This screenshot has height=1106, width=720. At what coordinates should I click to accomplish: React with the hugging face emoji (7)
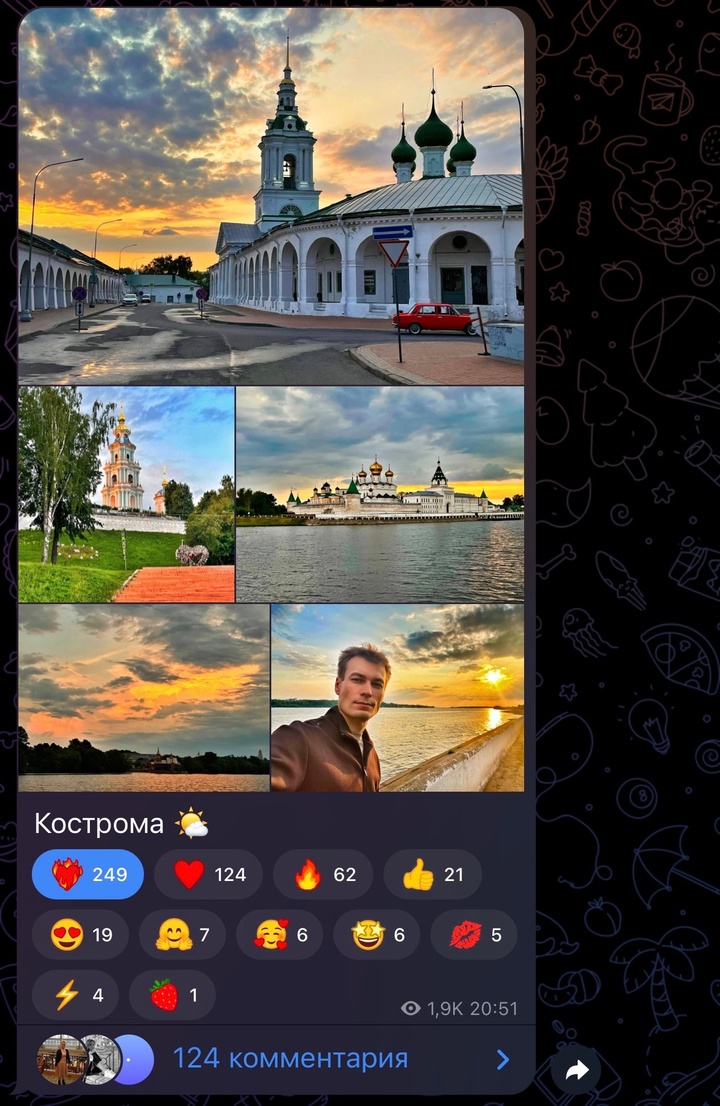pyautogui.click(x=182, y=935)
